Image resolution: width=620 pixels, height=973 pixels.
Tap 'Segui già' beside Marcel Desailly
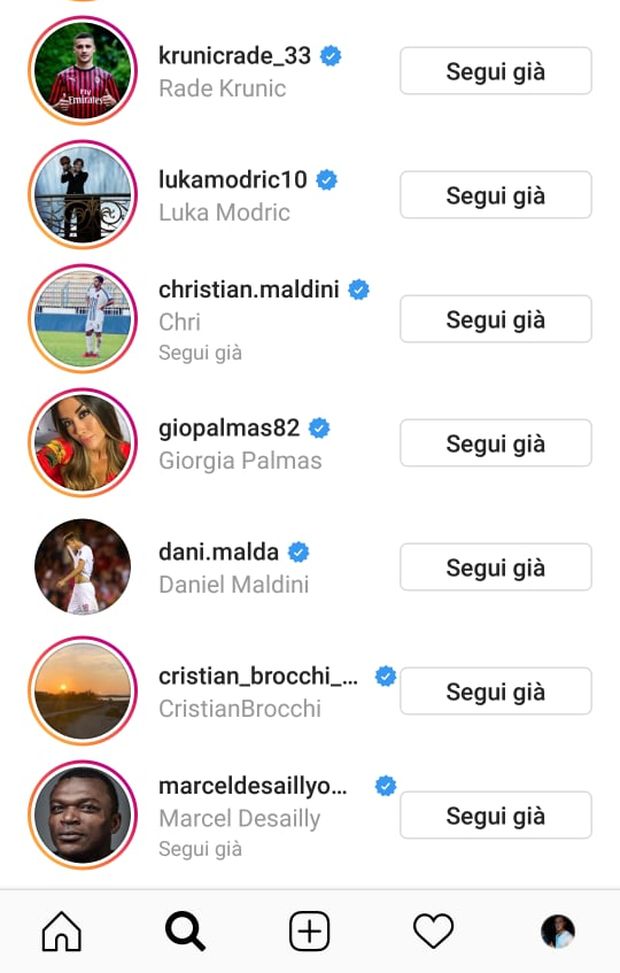(495, 815)
